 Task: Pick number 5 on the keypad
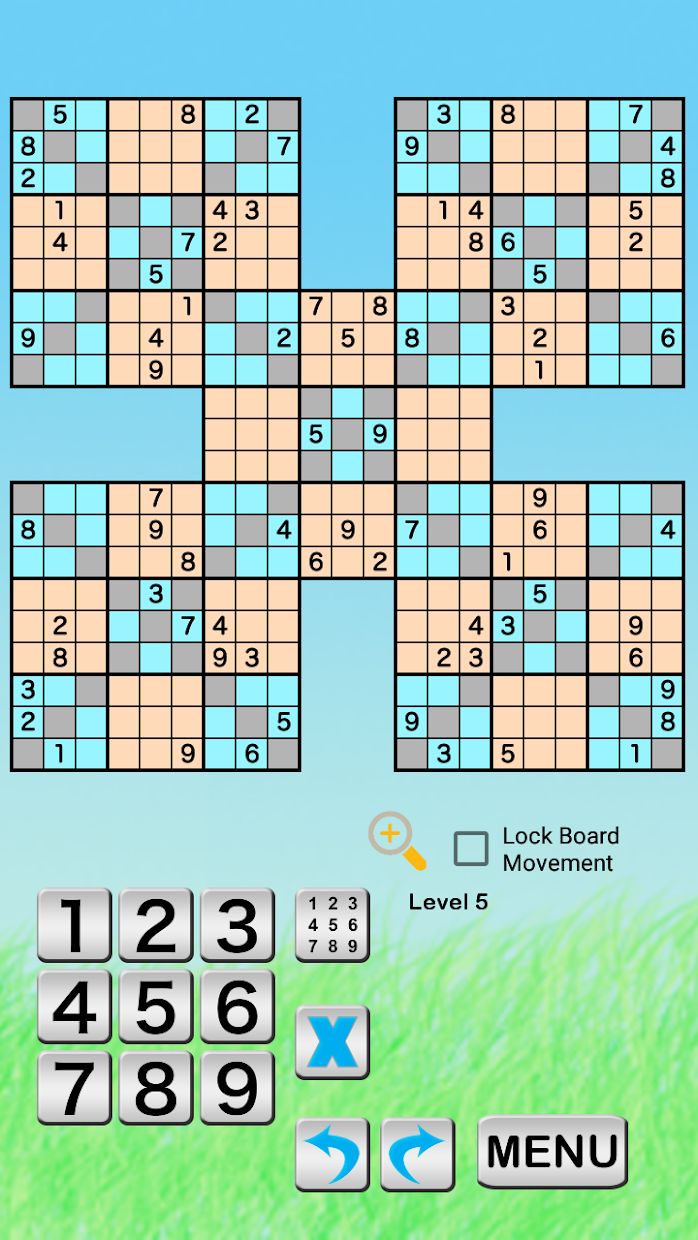pos(156,1006)
